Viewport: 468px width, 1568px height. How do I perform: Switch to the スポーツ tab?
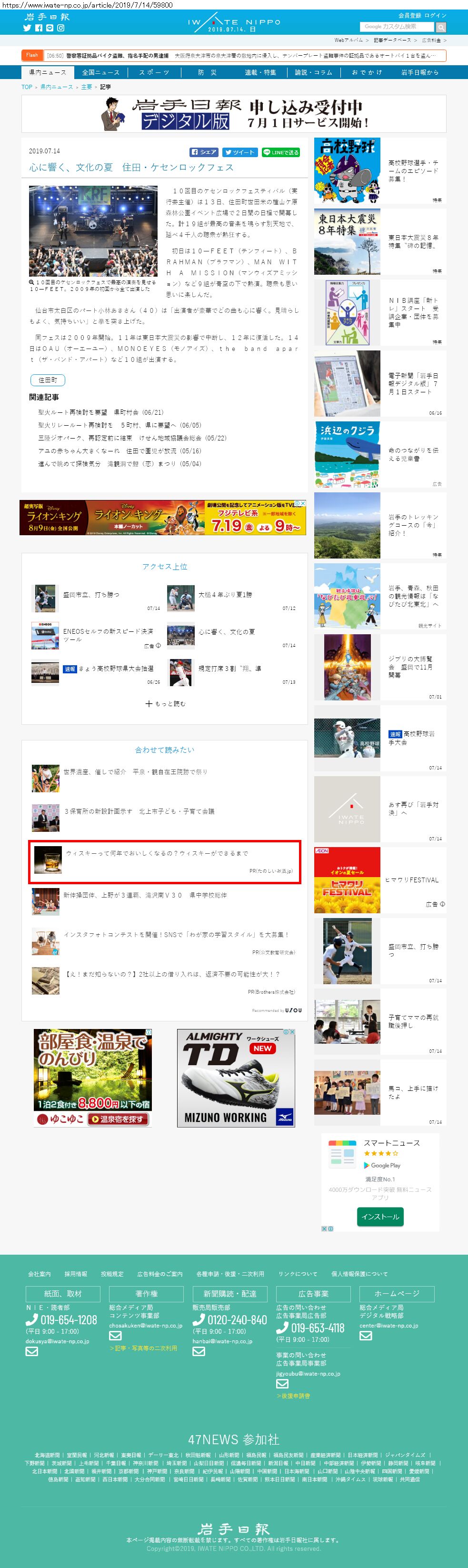click(154, 72)
